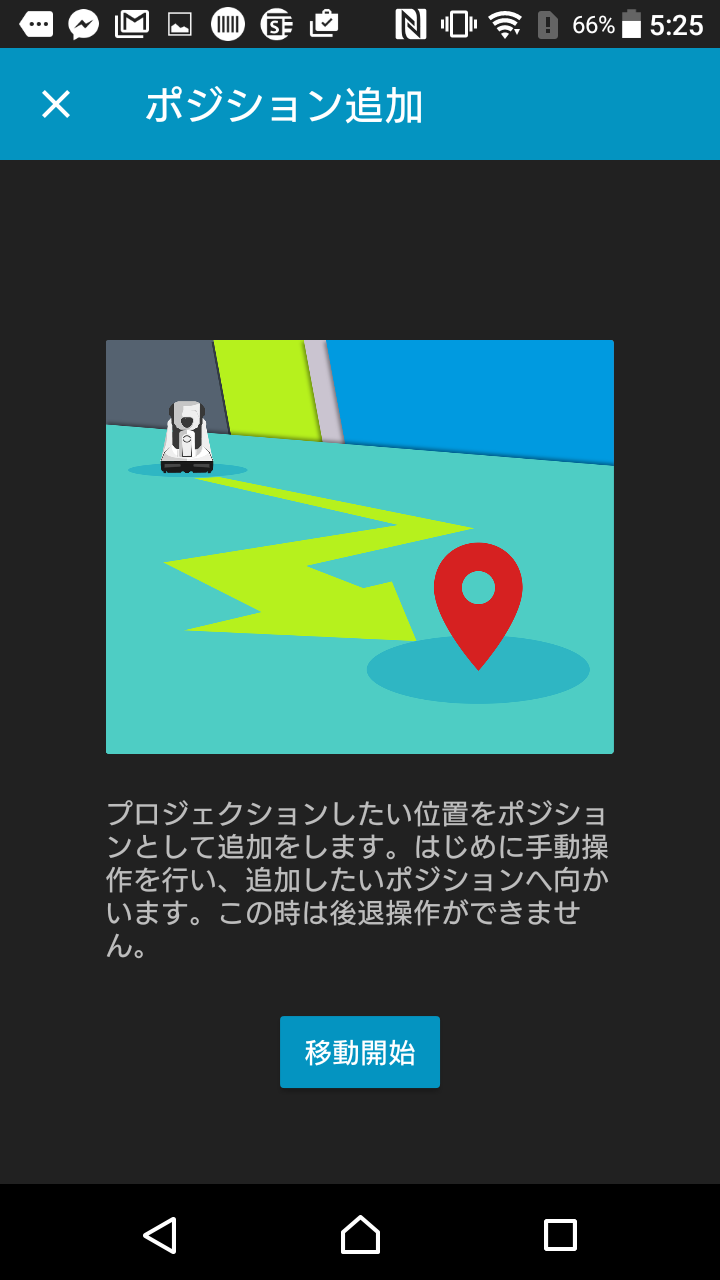
Task: Go back using the system back button
Action: click(160, 1235)
